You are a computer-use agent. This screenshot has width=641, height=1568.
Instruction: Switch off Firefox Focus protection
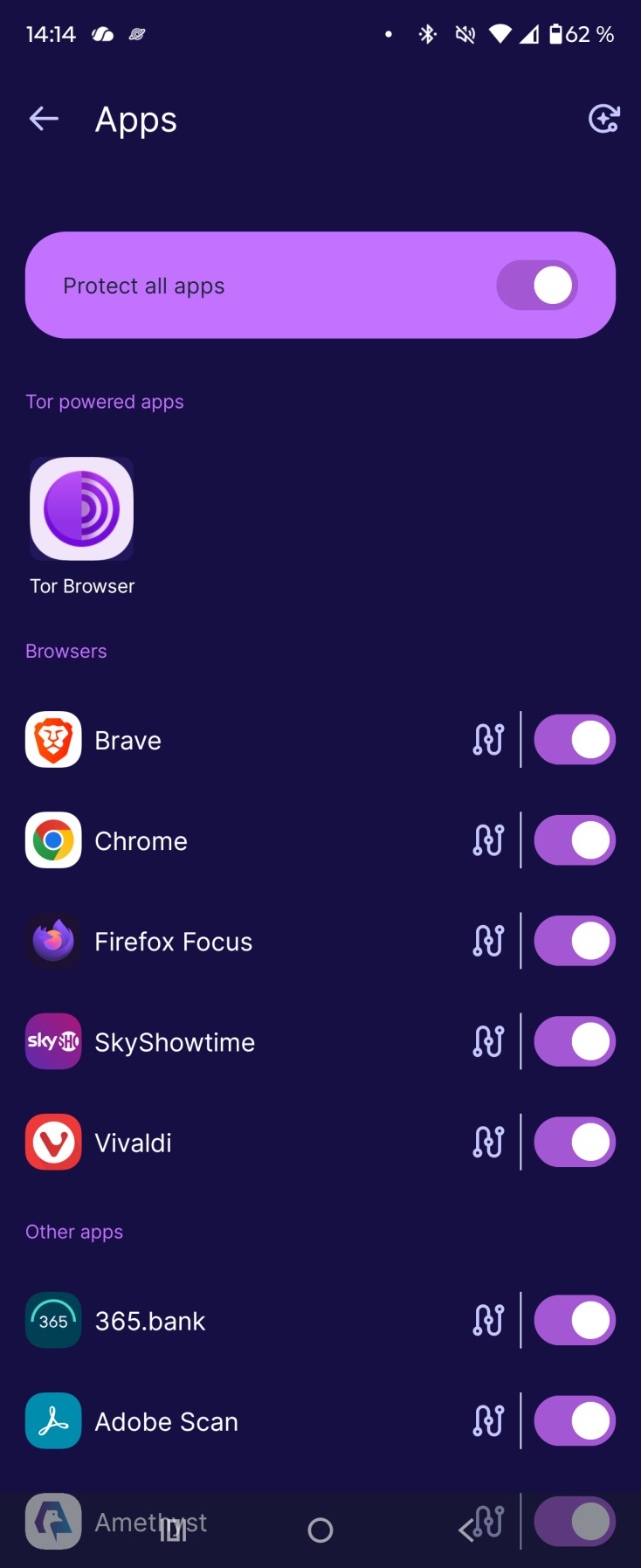point(575,941)
